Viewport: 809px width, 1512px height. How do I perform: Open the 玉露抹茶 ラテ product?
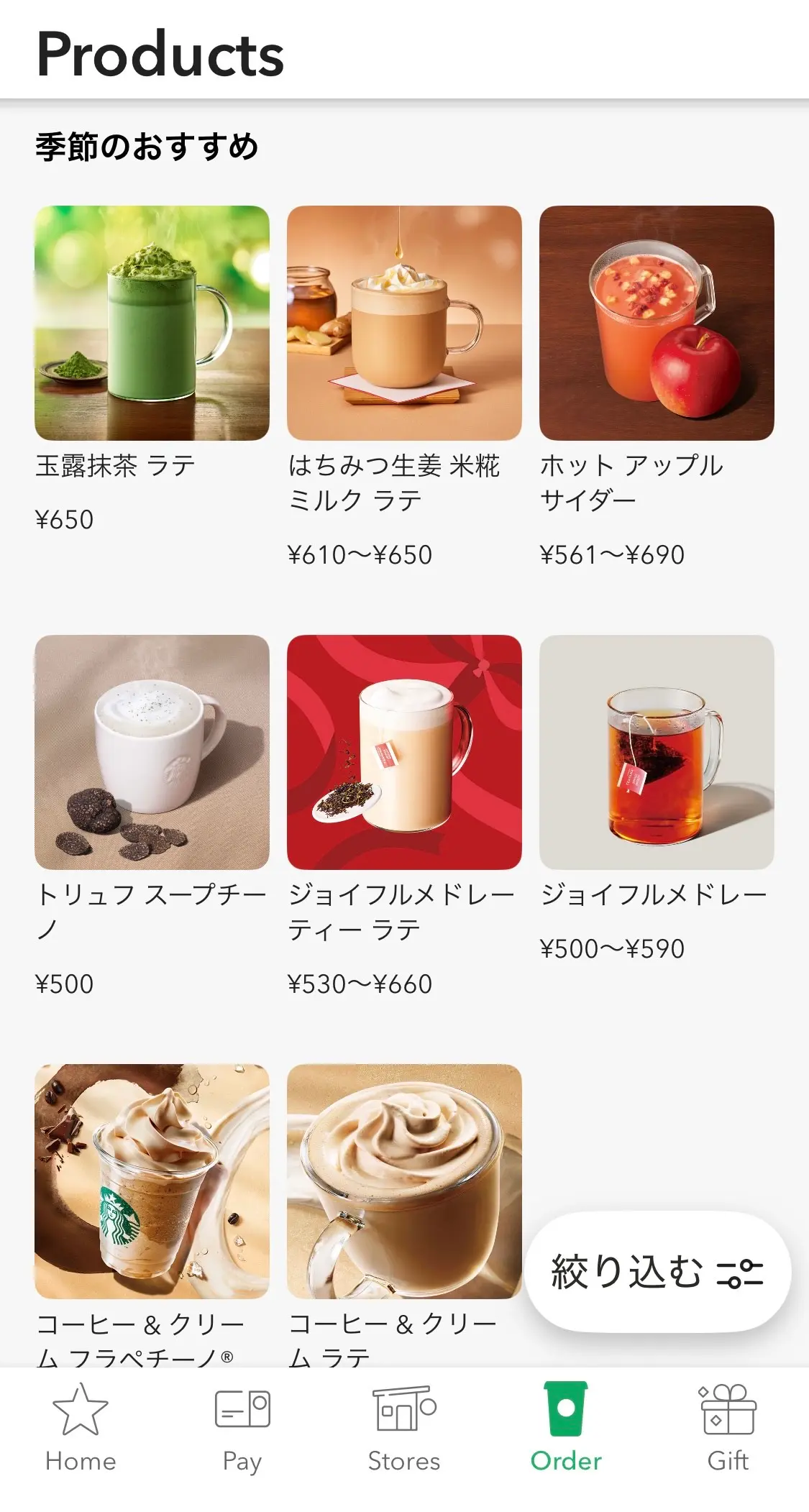pos(152,323)
